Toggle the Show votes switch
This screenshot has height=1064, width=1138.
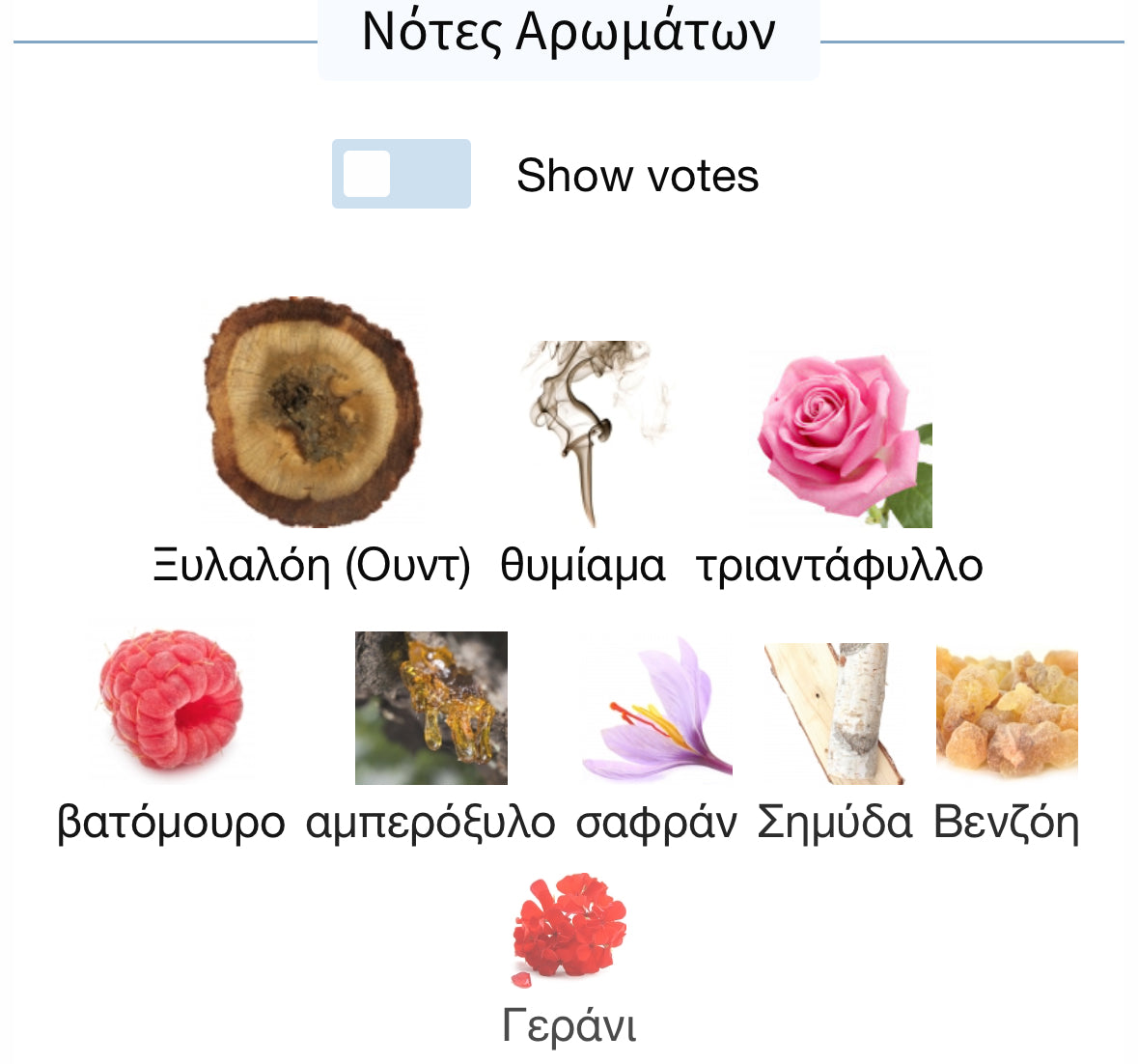click(401, 174)
